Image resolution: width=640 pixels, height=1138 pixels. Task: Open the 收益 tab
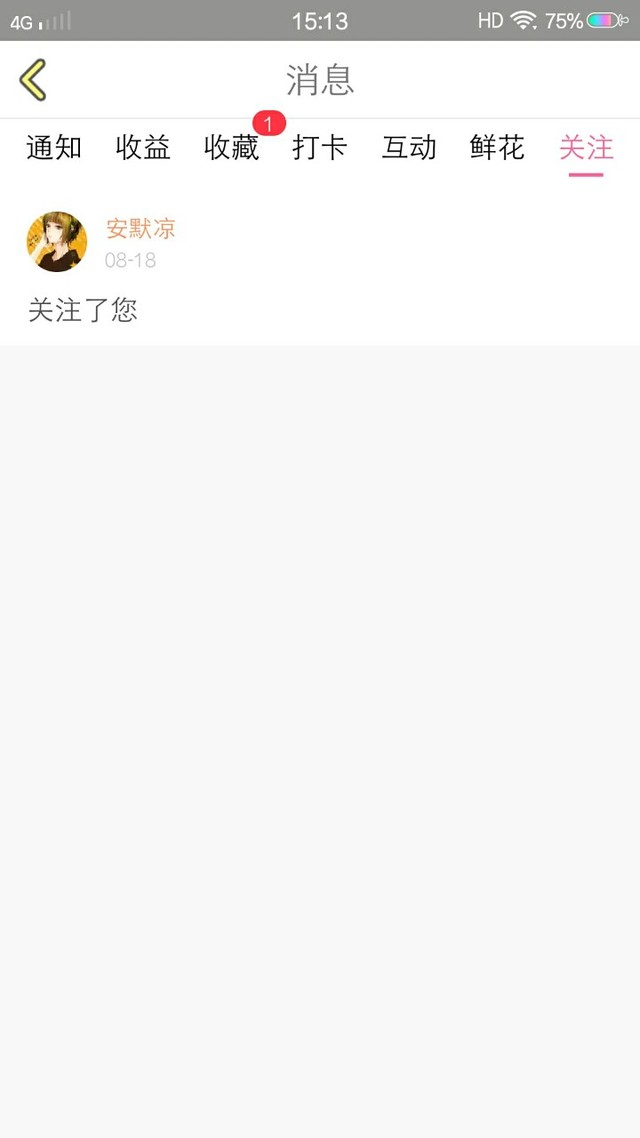(x=143, y=147)
